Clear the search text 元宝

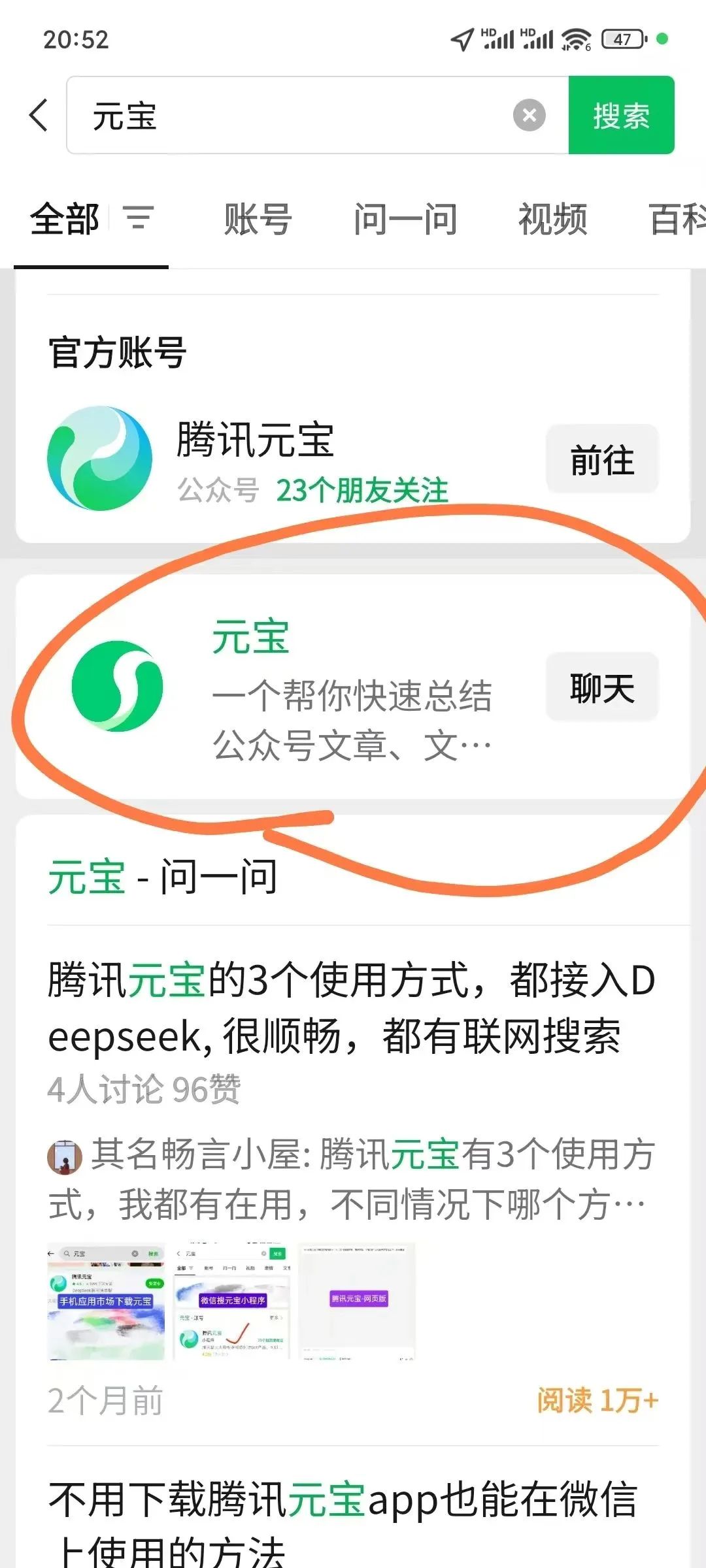pos(529,116)
